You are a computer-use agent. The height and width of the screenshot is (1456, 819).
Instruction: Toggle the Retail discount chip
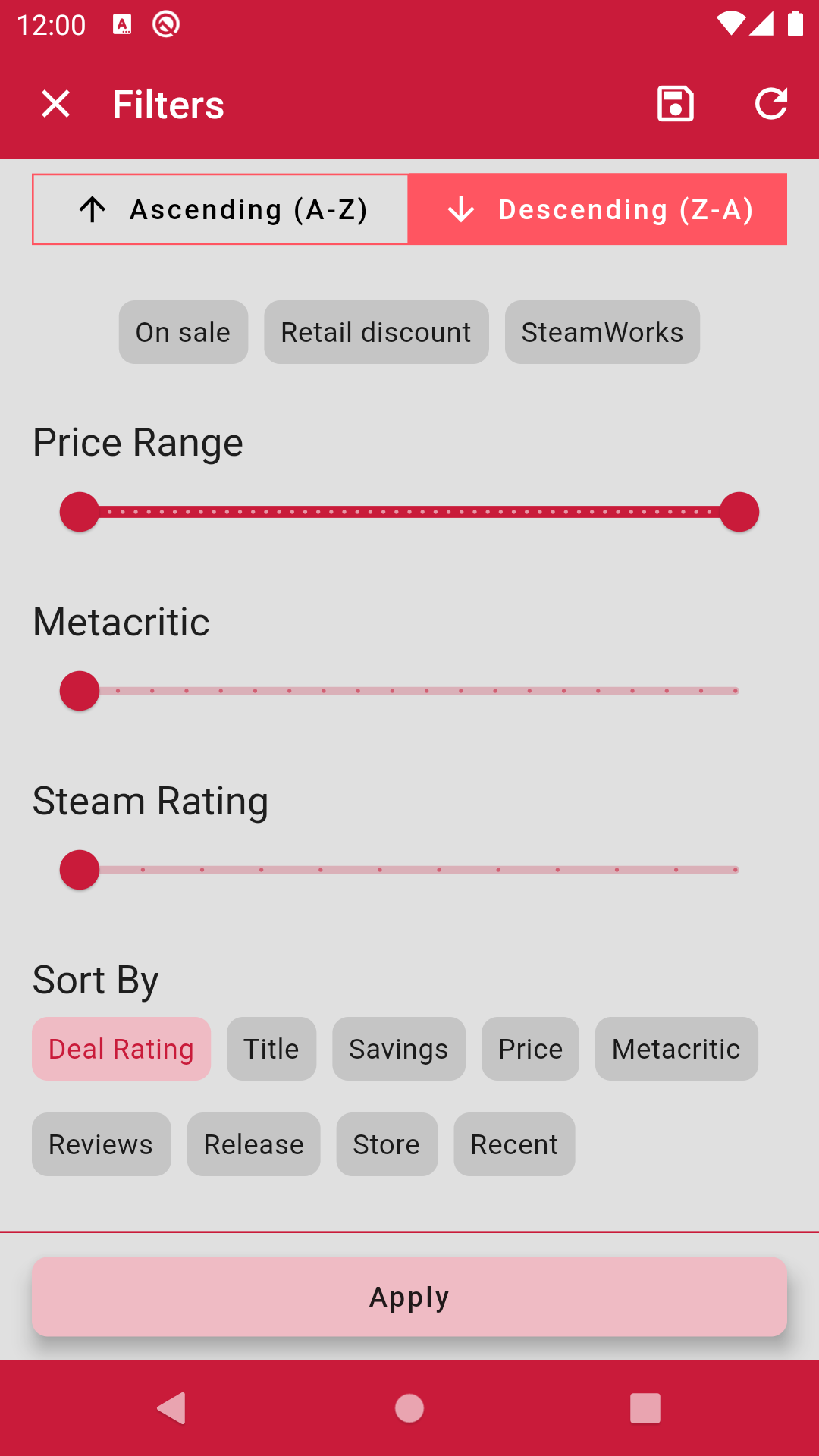(x=376, y=332)
